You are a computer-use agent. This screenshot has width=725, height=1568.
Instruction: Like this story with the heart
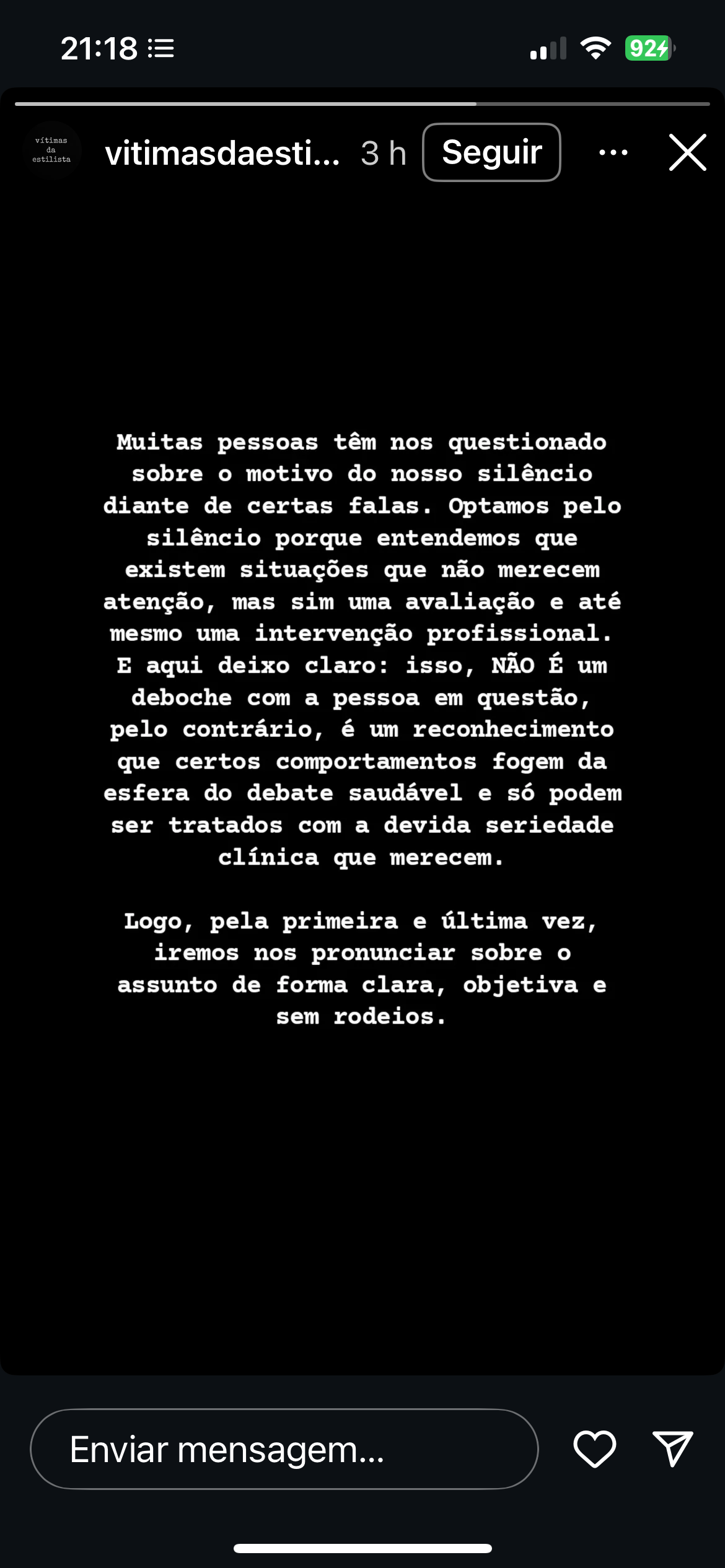coord(594,1448)
